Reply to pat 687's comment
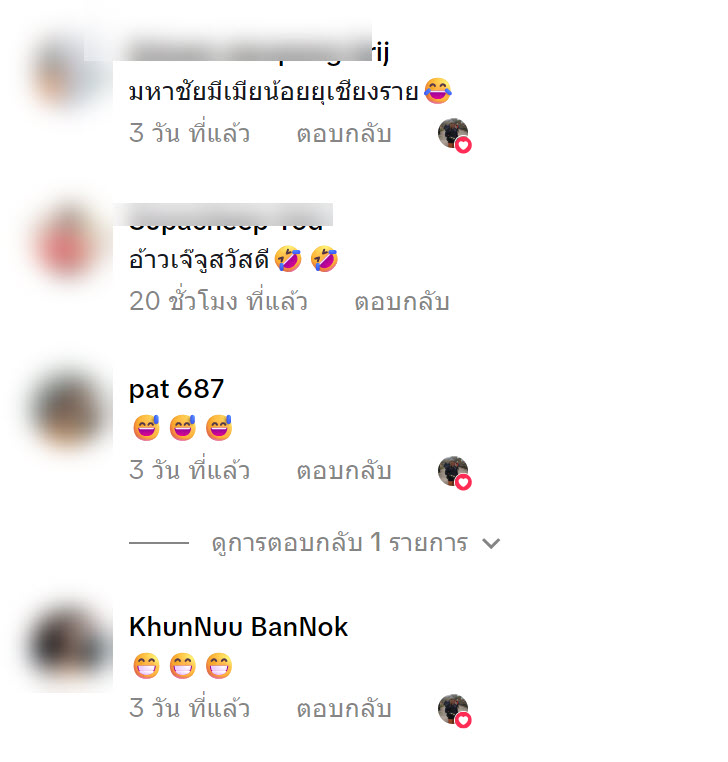 [x=343, y=471]
